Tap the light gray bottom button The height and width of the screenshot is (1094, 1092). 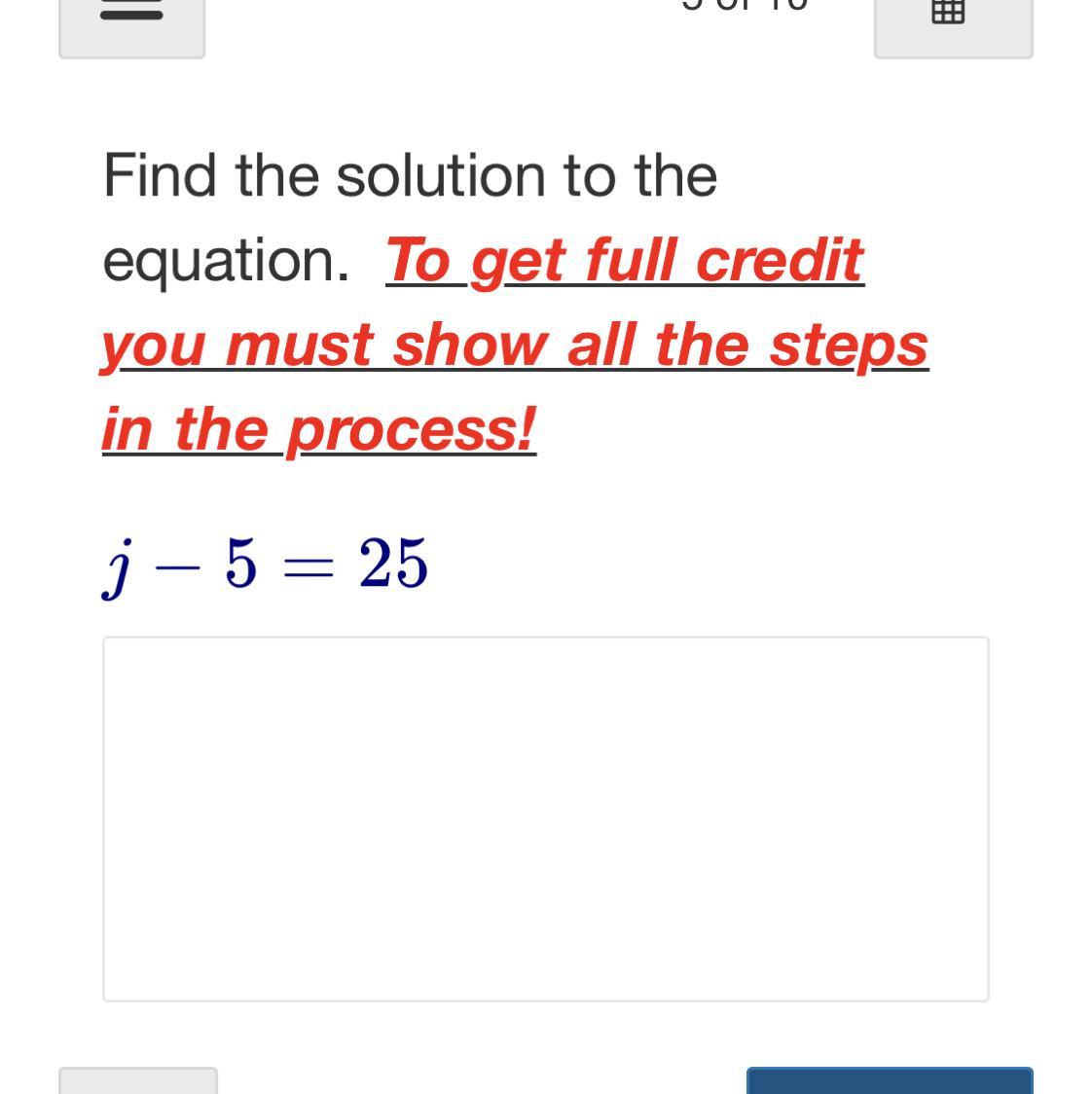(138, 1079)
